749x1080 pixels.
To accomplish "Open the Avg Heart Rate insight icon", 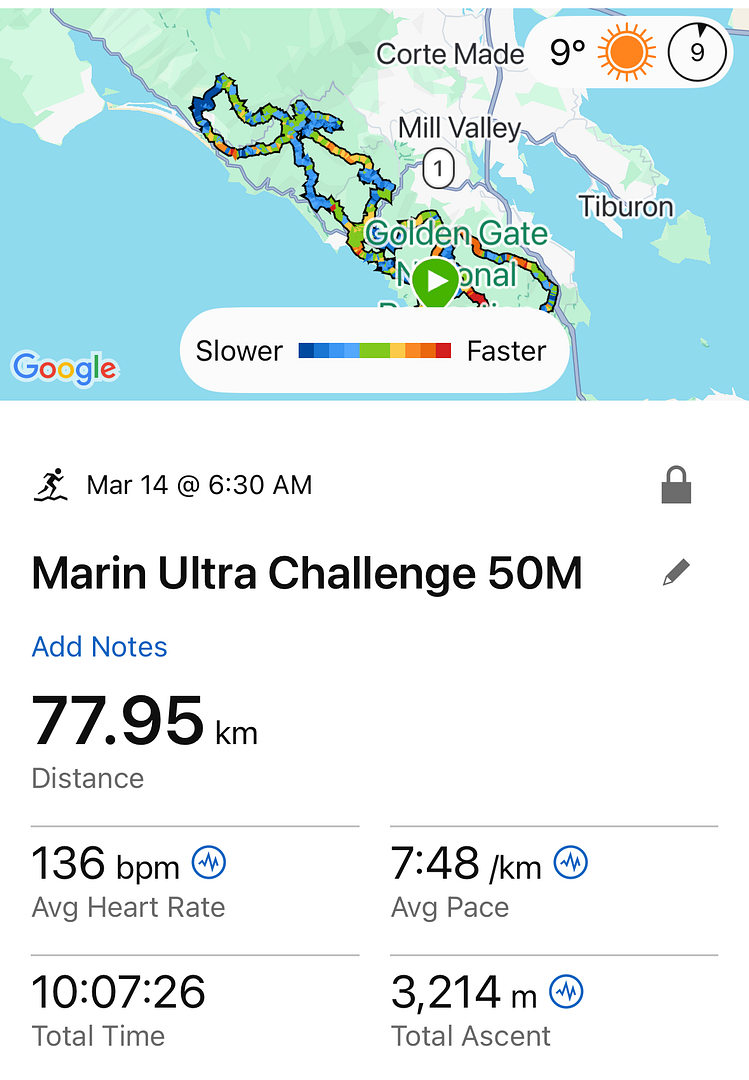I will point(209,862).
